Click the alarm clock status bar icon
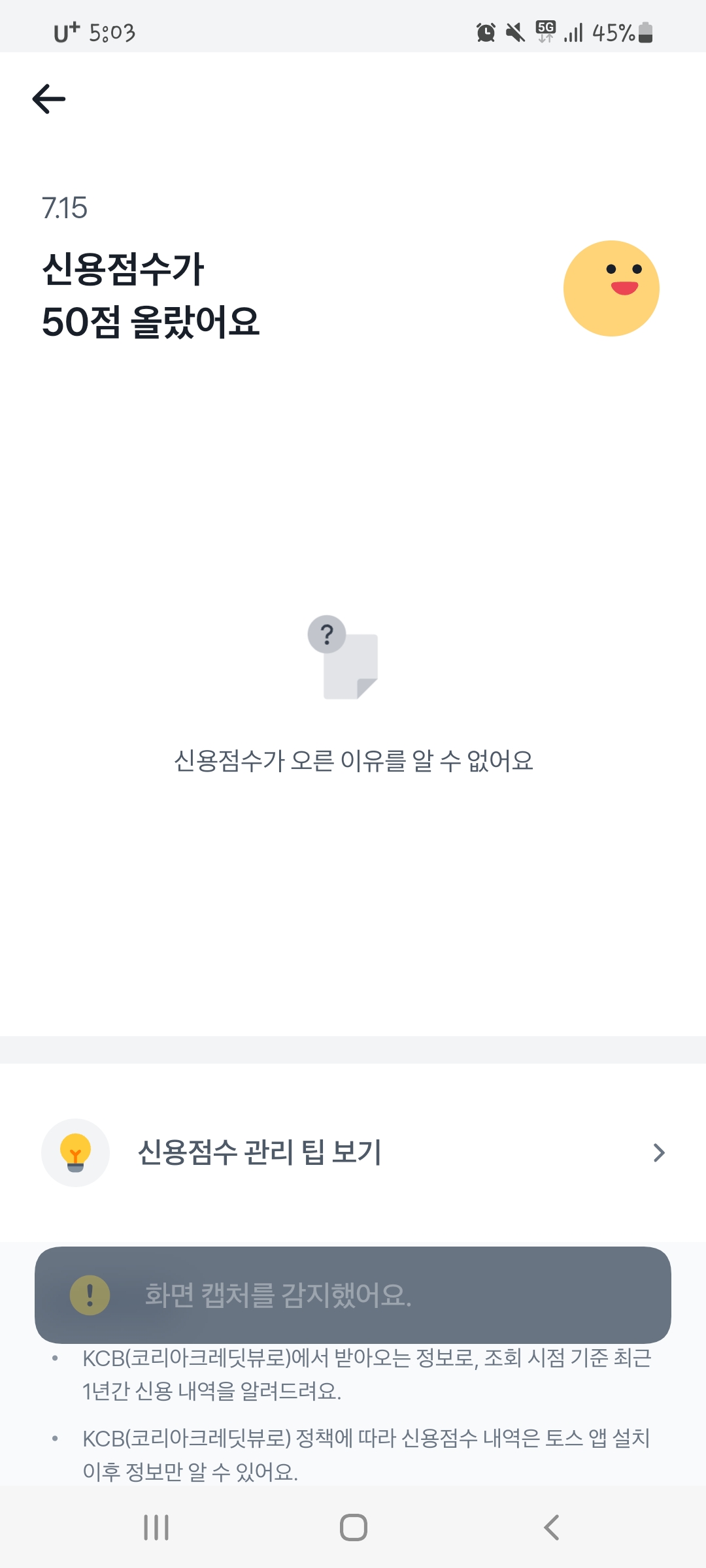 point(484,31)
